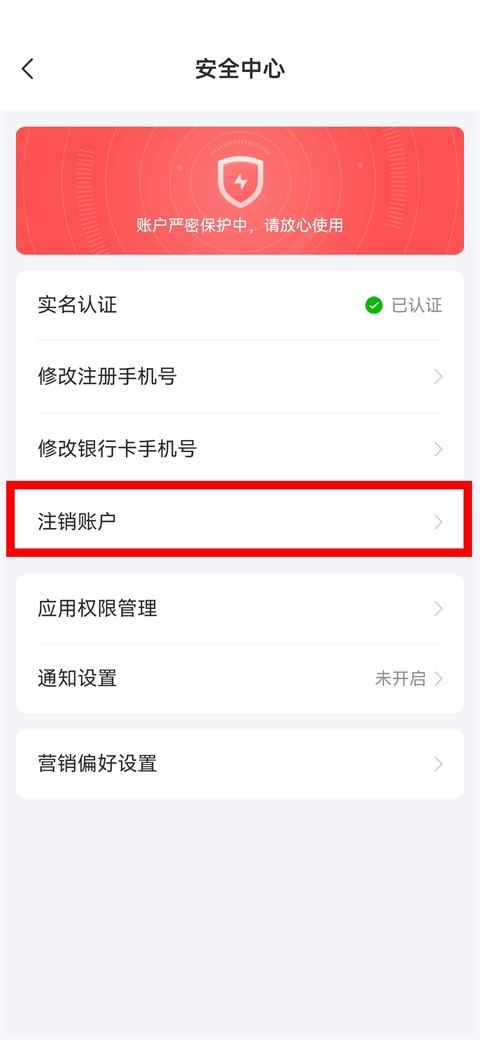Go back from 安全中心
Image resolution: width=480 pixels, height=1040 pixels.
pyautogui.click(x=28, y=69)
